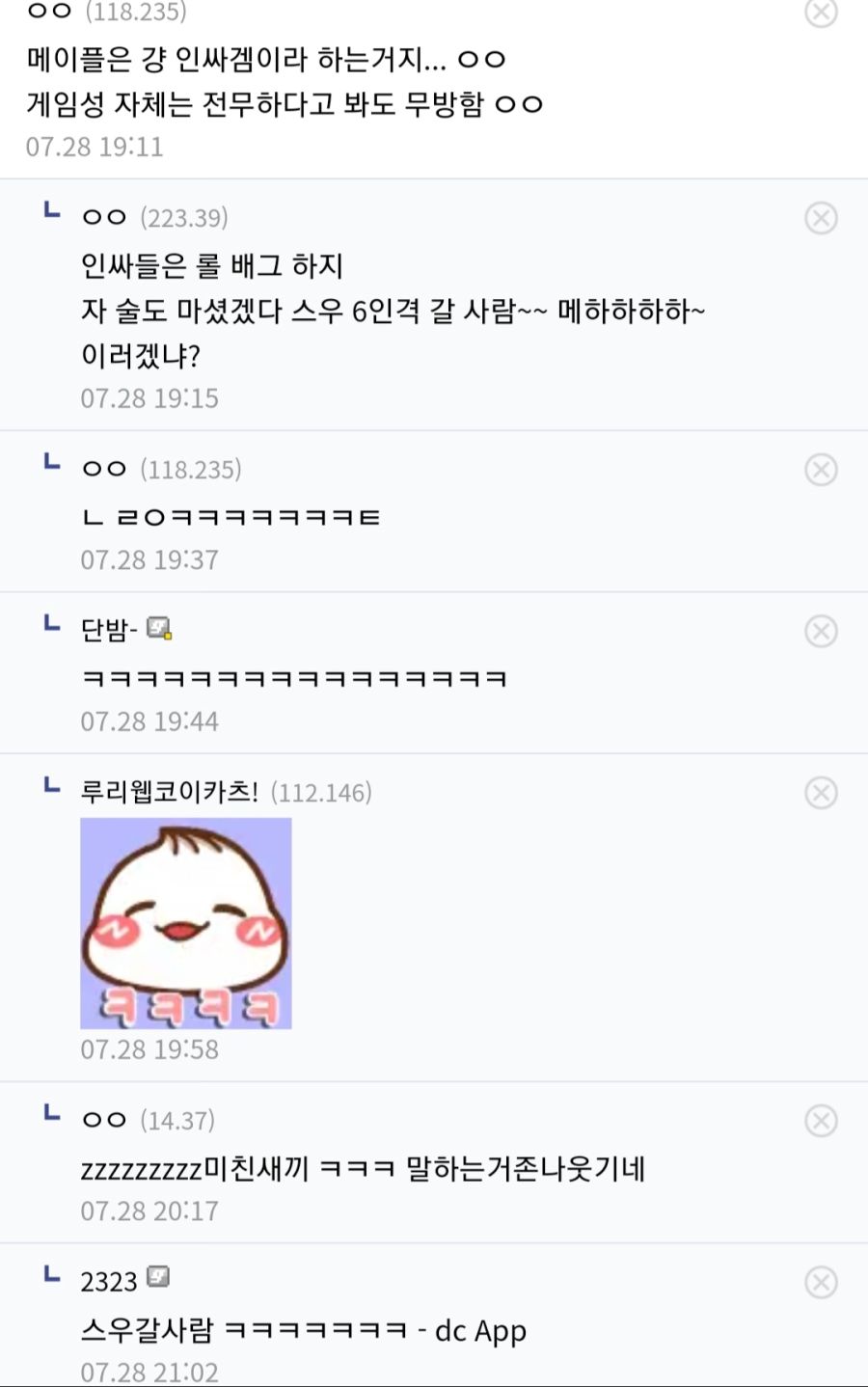Delete the top comment from 118.235
Screen dimensions: 868x1387
click(819, 13)
